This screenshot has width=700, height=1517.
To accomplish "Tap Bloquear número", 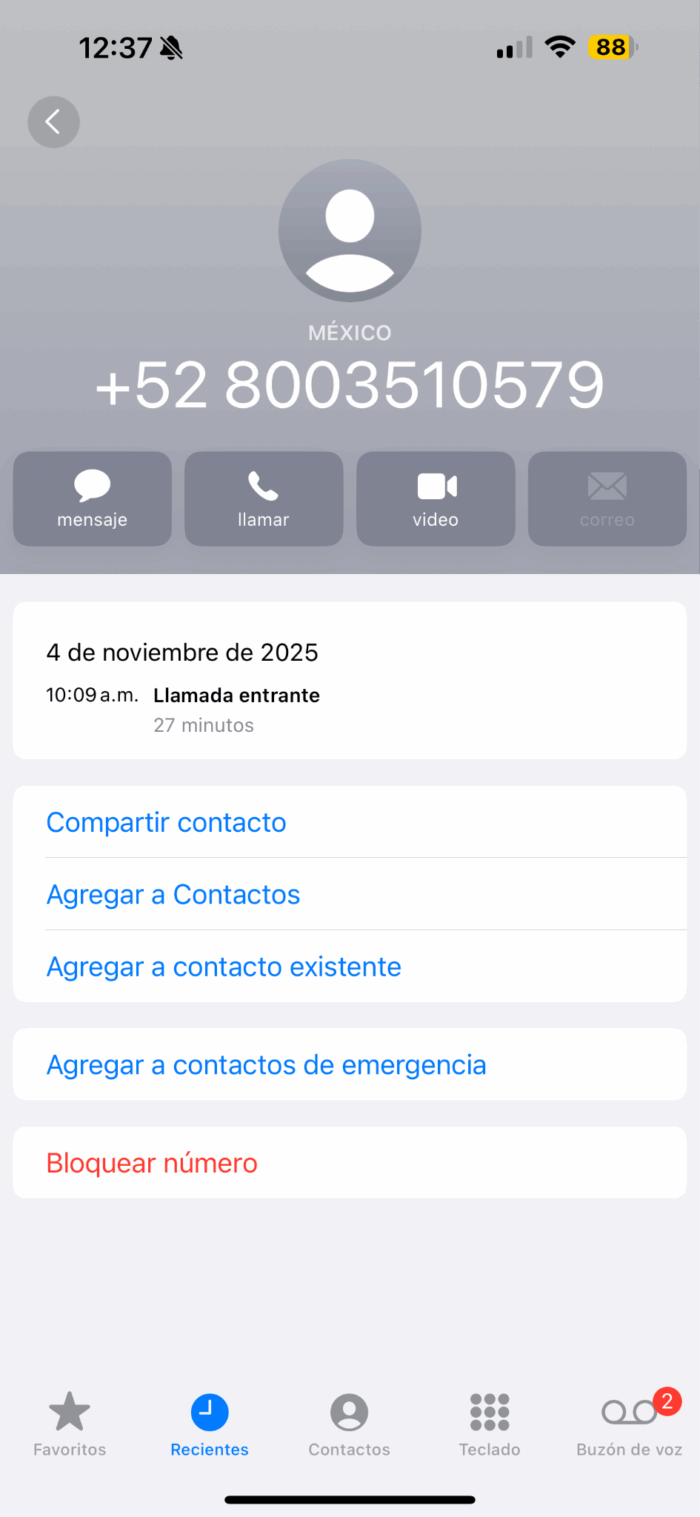I will [x=152, y=1163].
